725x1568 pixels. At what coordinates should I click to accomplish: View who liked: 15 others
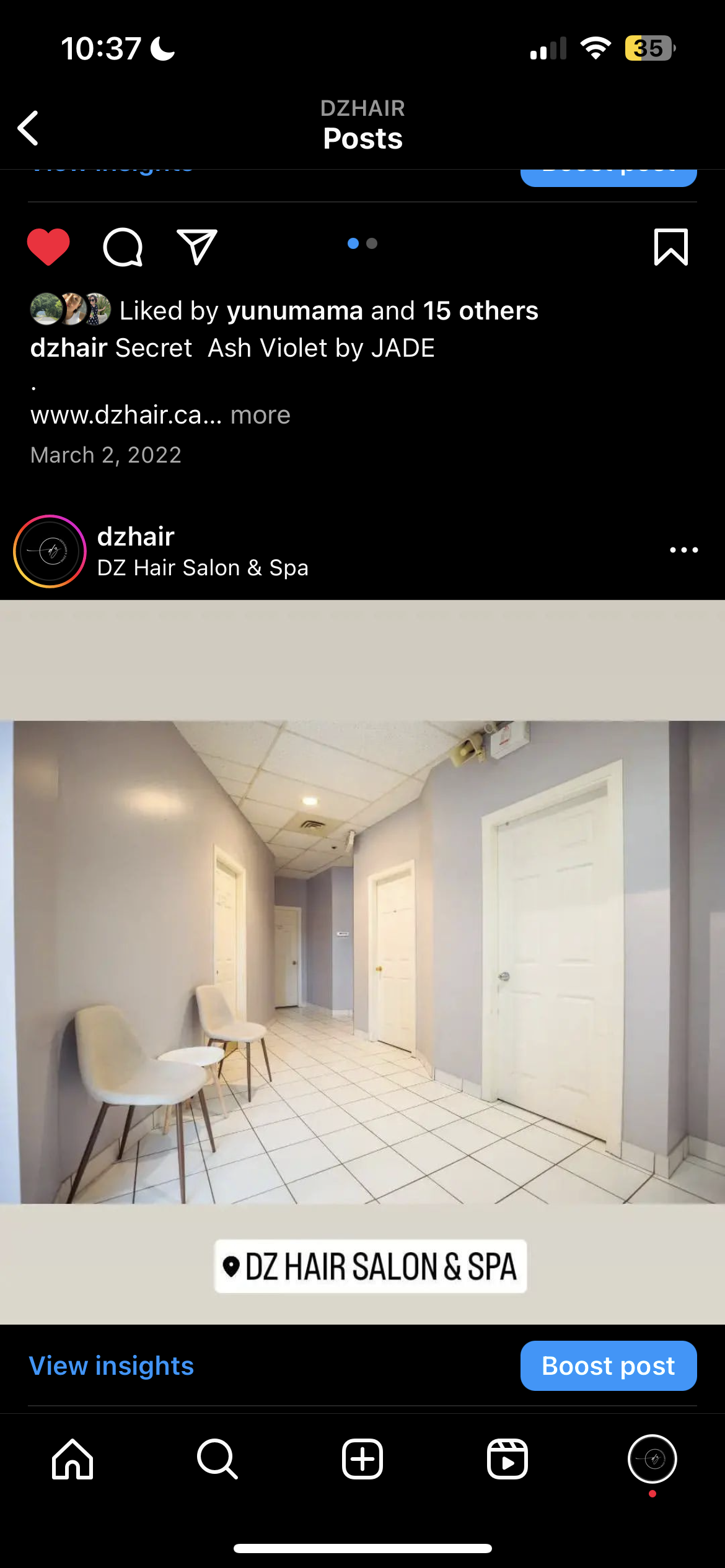(480, 311)
